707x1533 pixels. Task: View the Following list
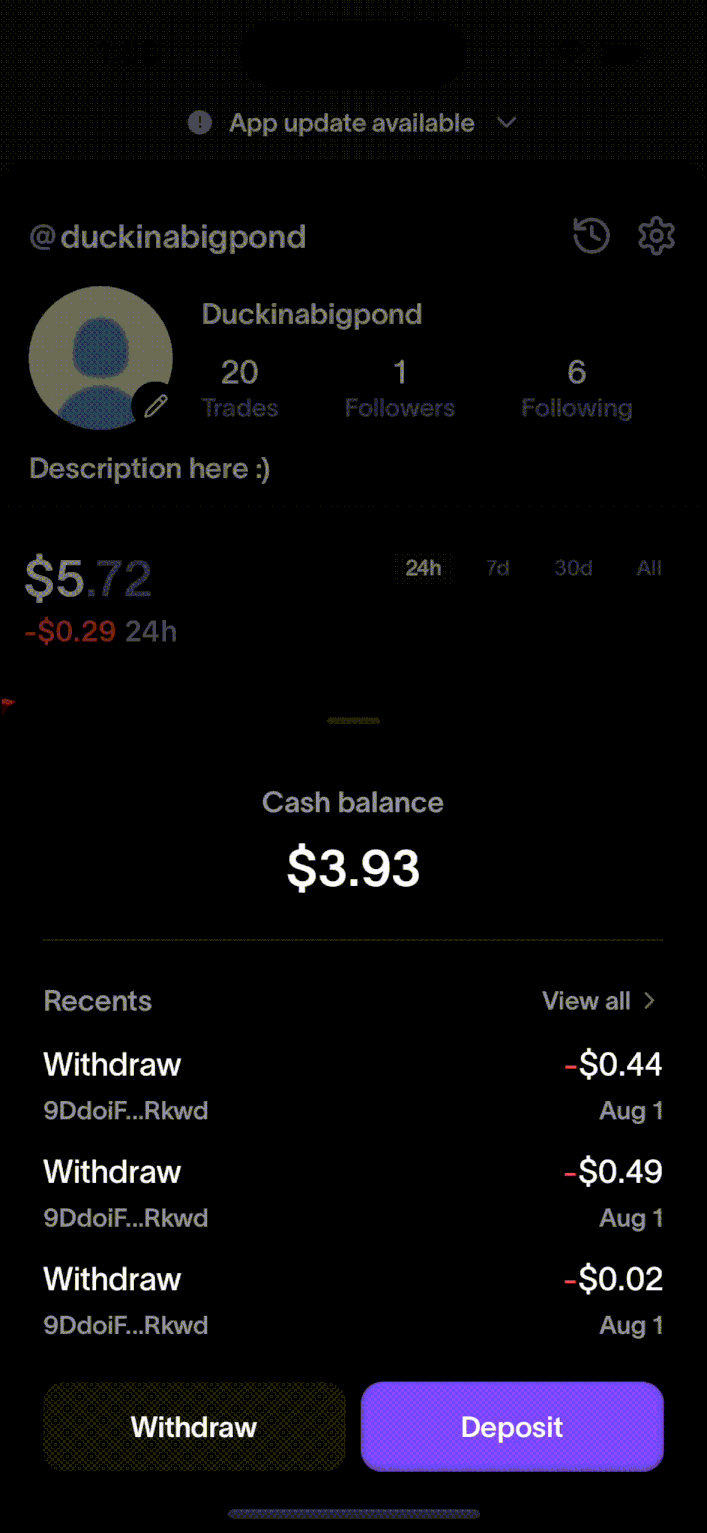tap(577, 389)
